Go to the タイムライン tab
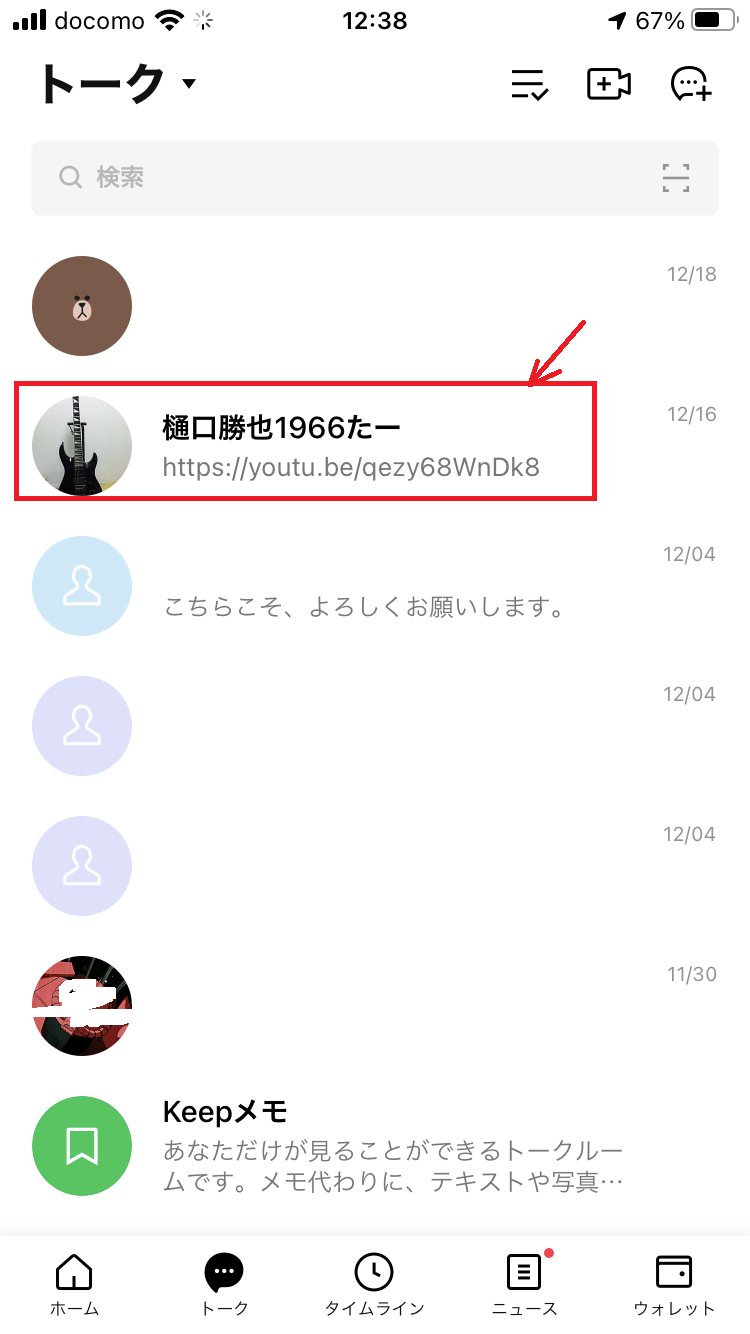The image size is (750, 1334). point(374,1285)
